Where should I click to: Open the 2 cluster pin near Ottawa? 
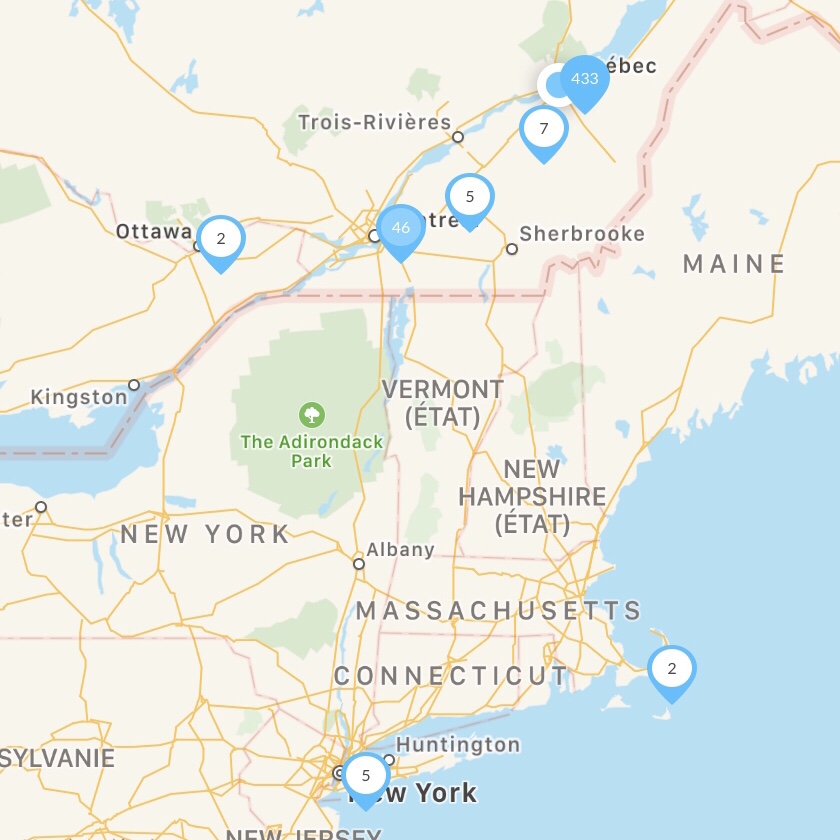pos(222,240)
